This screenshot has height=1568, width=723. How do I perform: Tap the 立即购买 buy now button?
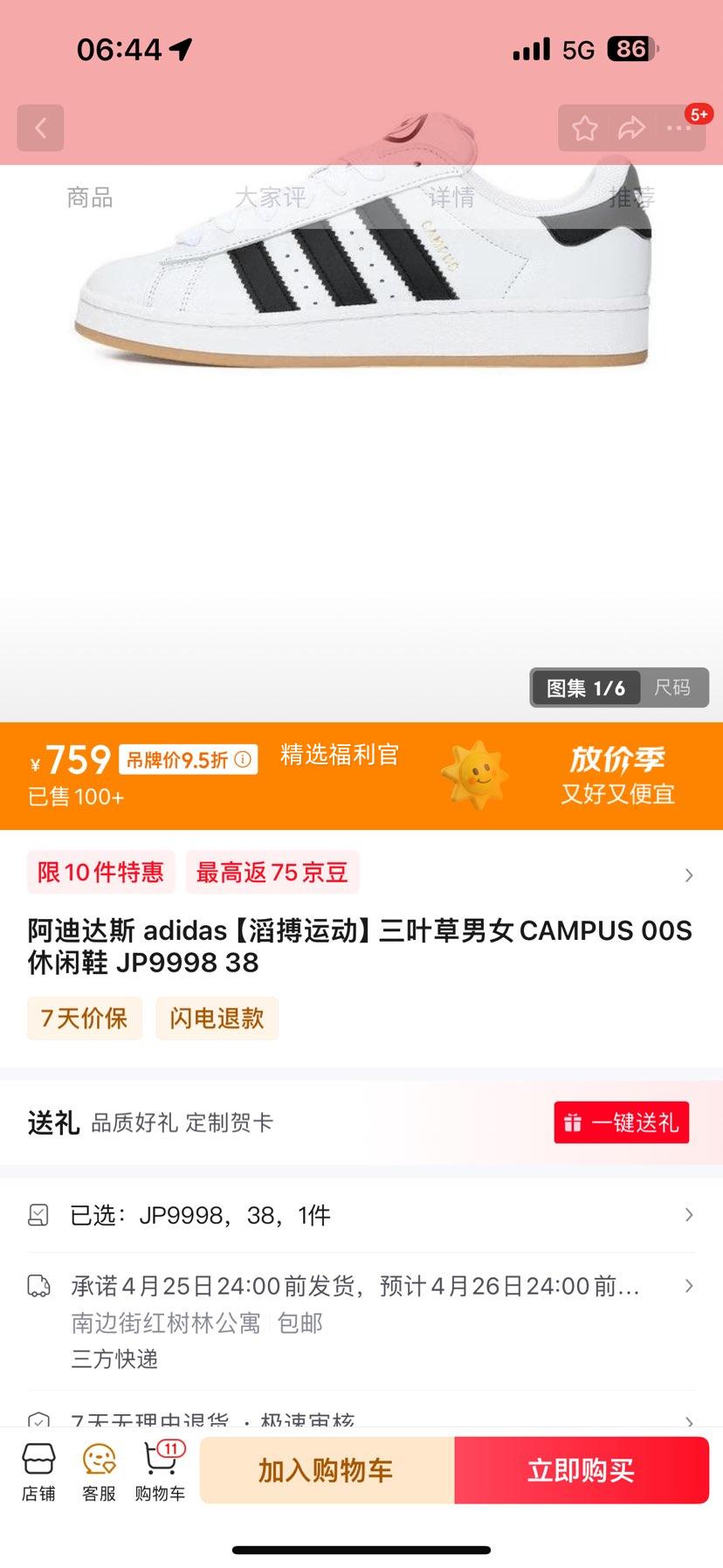pyautogui.click(x=582, y=1469)
